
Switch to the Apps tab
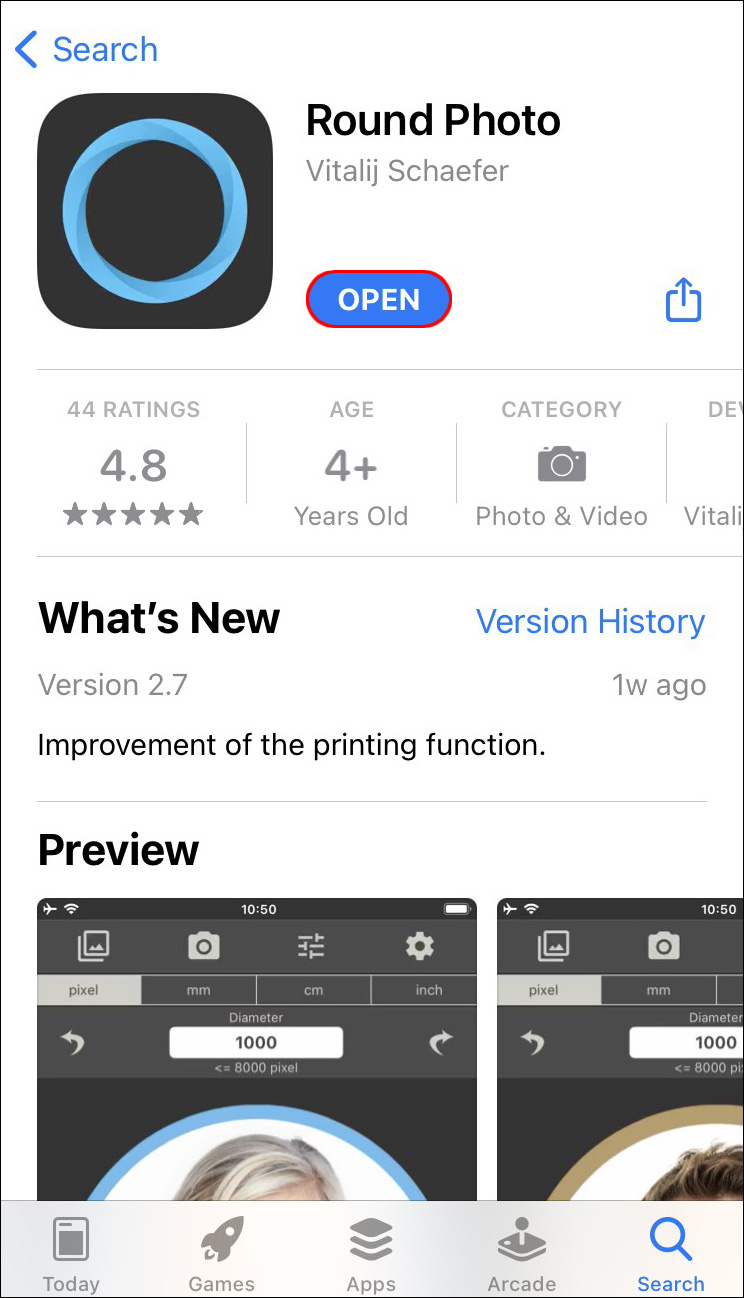371,1255
